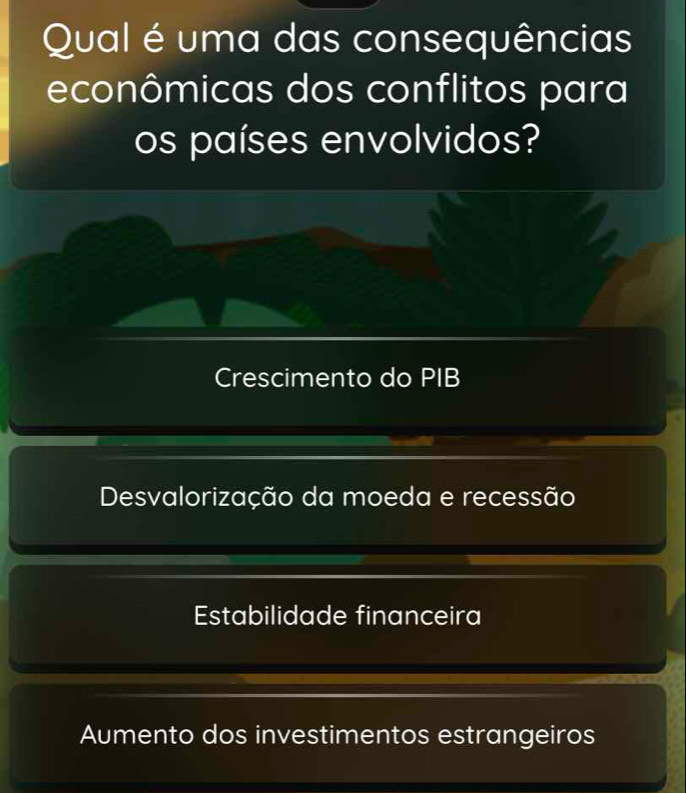This screenshot has width=686, height=793.
Task: Select the answer 'Crescimento do PIB'
Action: pyautogui.click(x=338, y=379)
